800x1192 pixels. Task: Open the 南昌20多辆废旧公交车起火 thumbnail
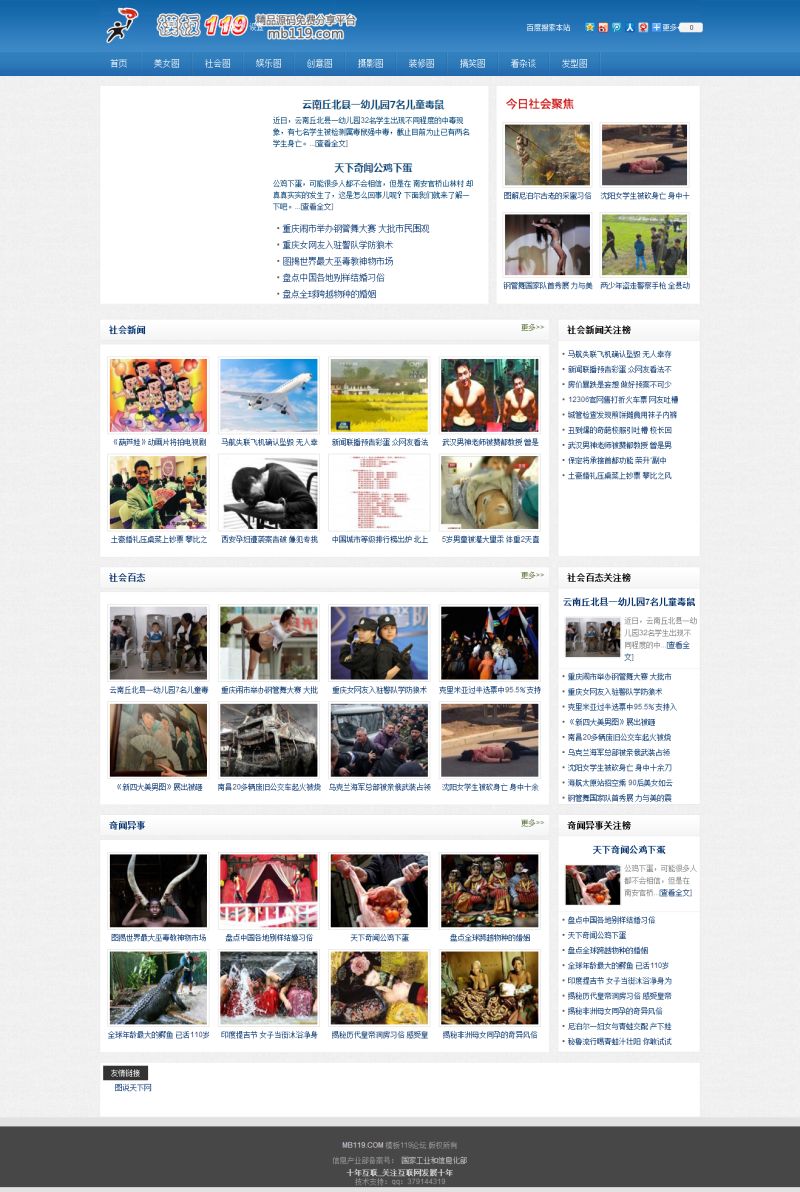click(268, 740)
